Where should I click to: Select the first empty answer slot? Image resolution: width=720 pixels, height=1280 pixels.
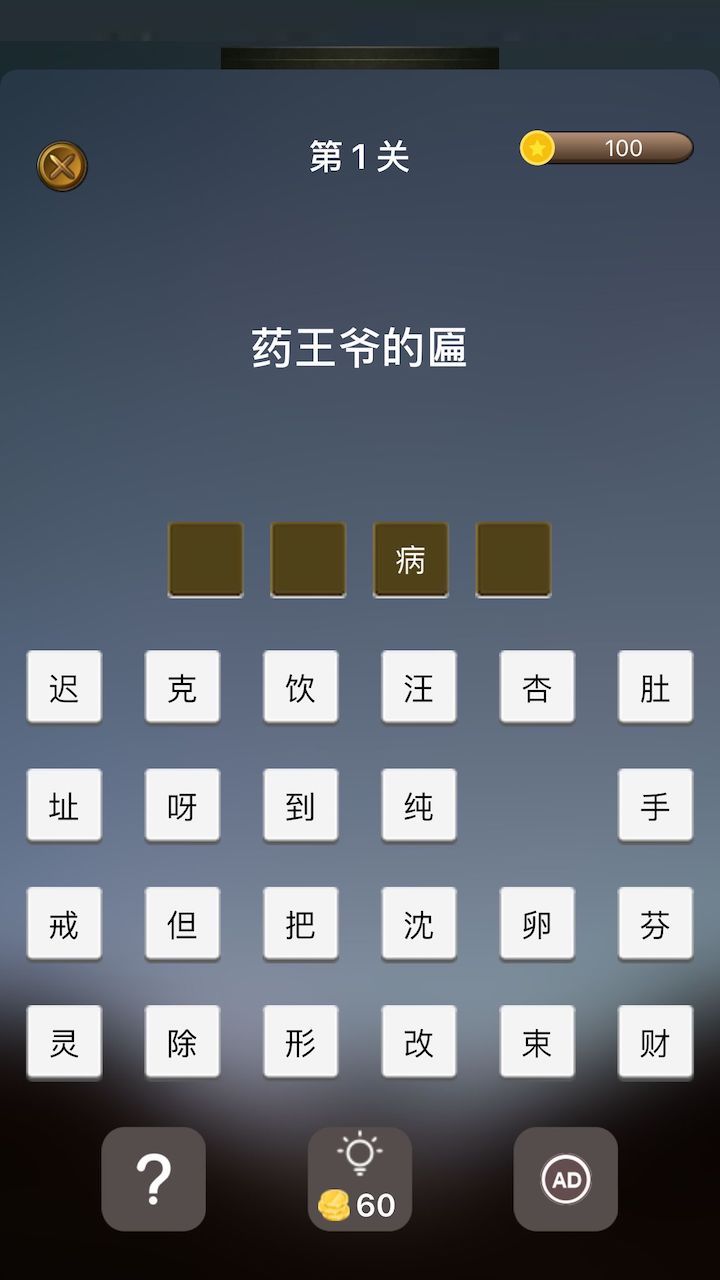pos(205,559)
